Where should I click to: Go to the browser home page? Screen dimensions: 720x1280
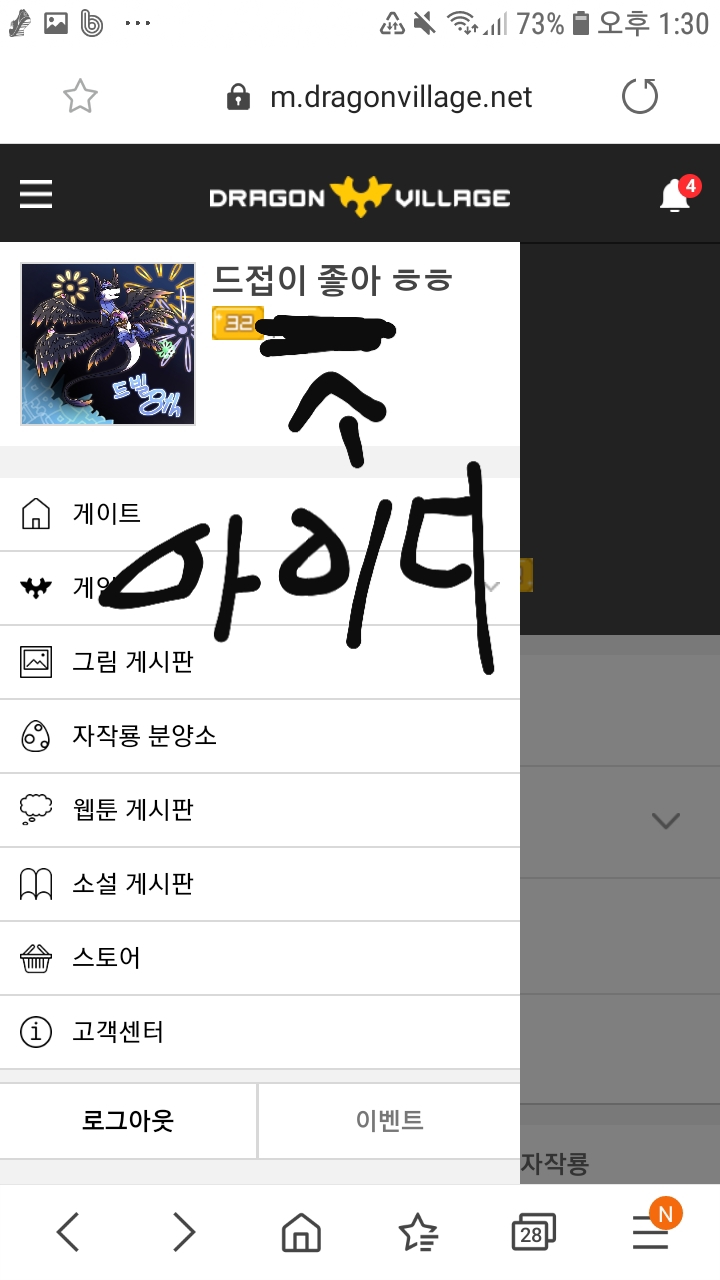coord(301,1232)
